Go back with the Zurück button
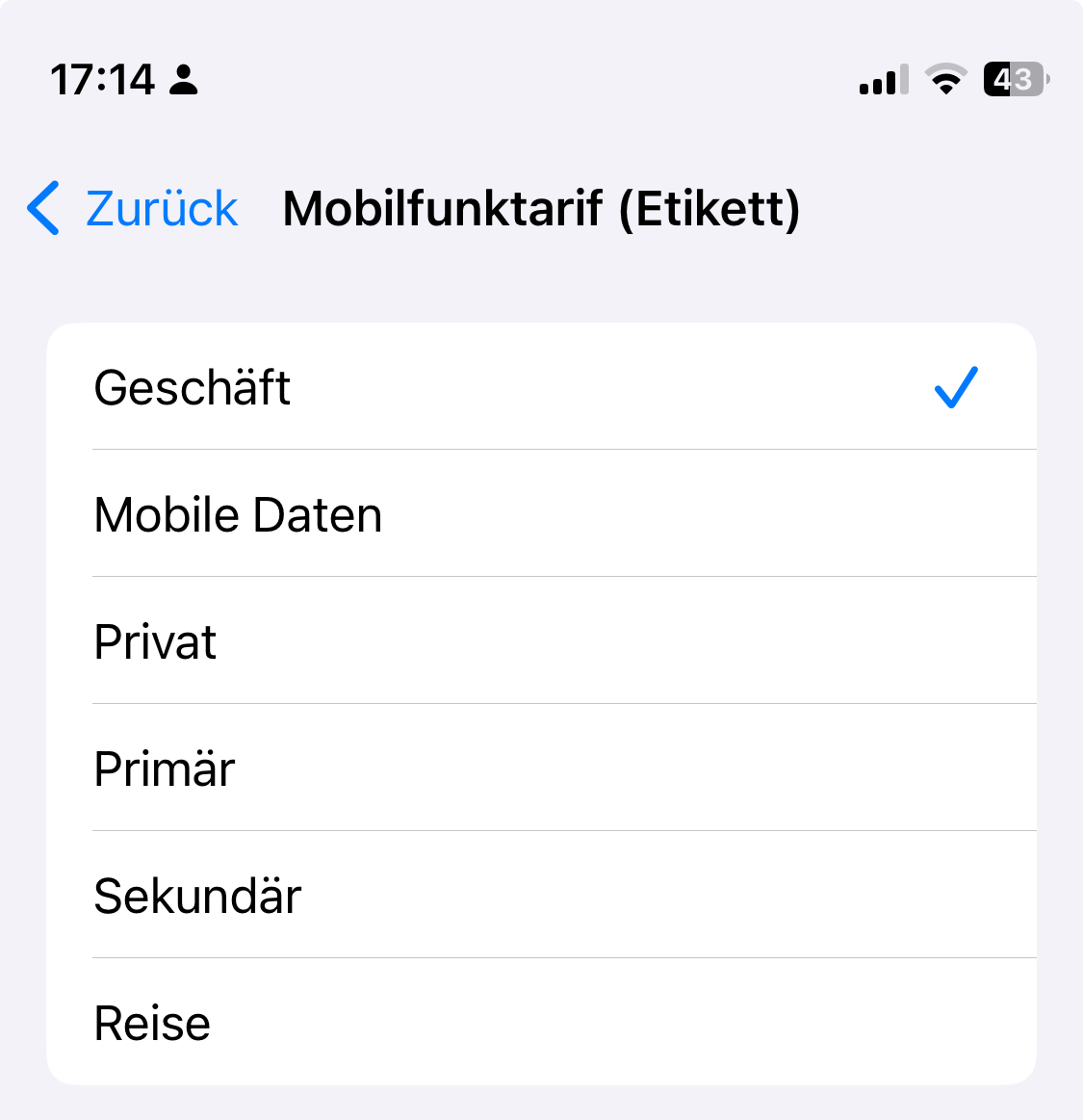The image size is (1083, 1120). pyautogui.click(x=133, y=209)
